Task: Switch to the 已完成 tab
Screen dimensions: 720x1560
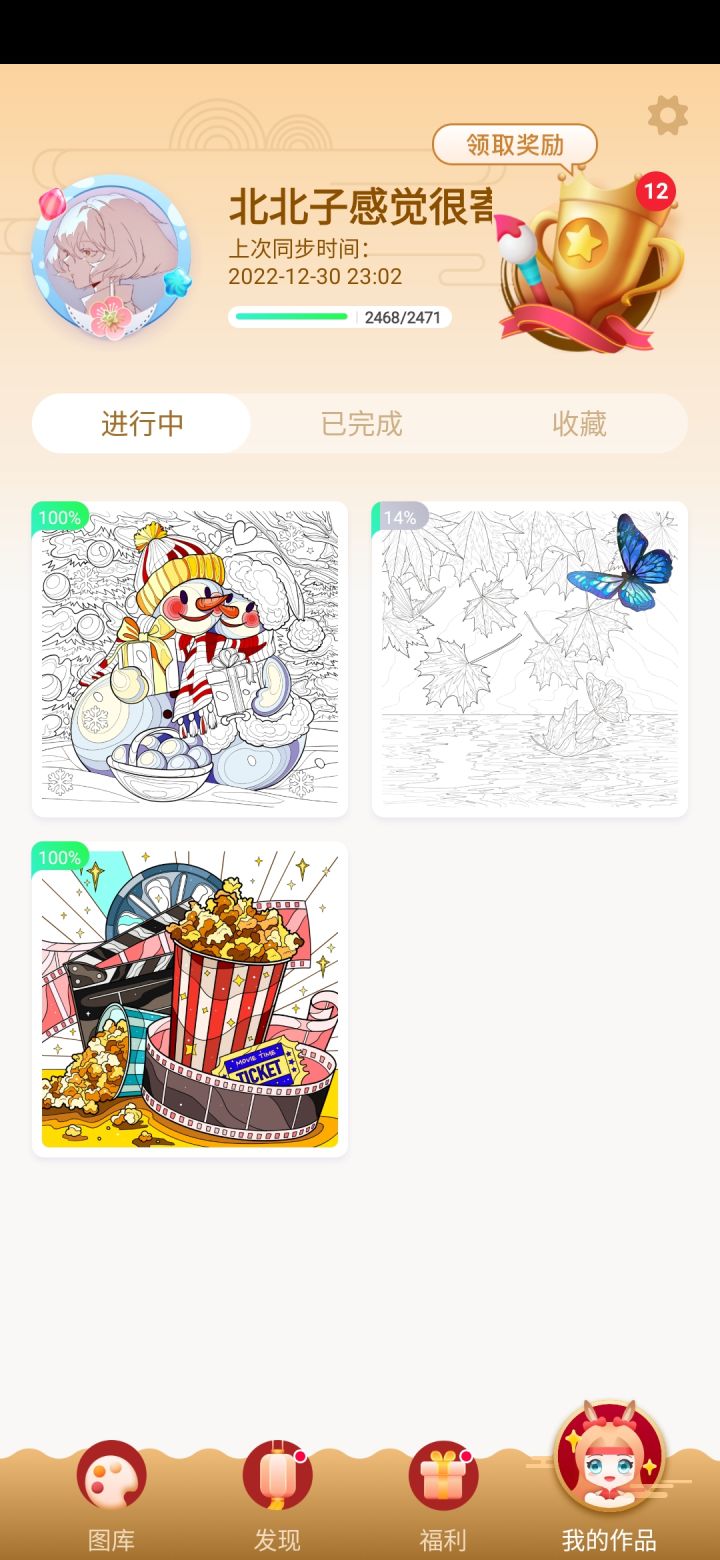Action: click(359, 423)
